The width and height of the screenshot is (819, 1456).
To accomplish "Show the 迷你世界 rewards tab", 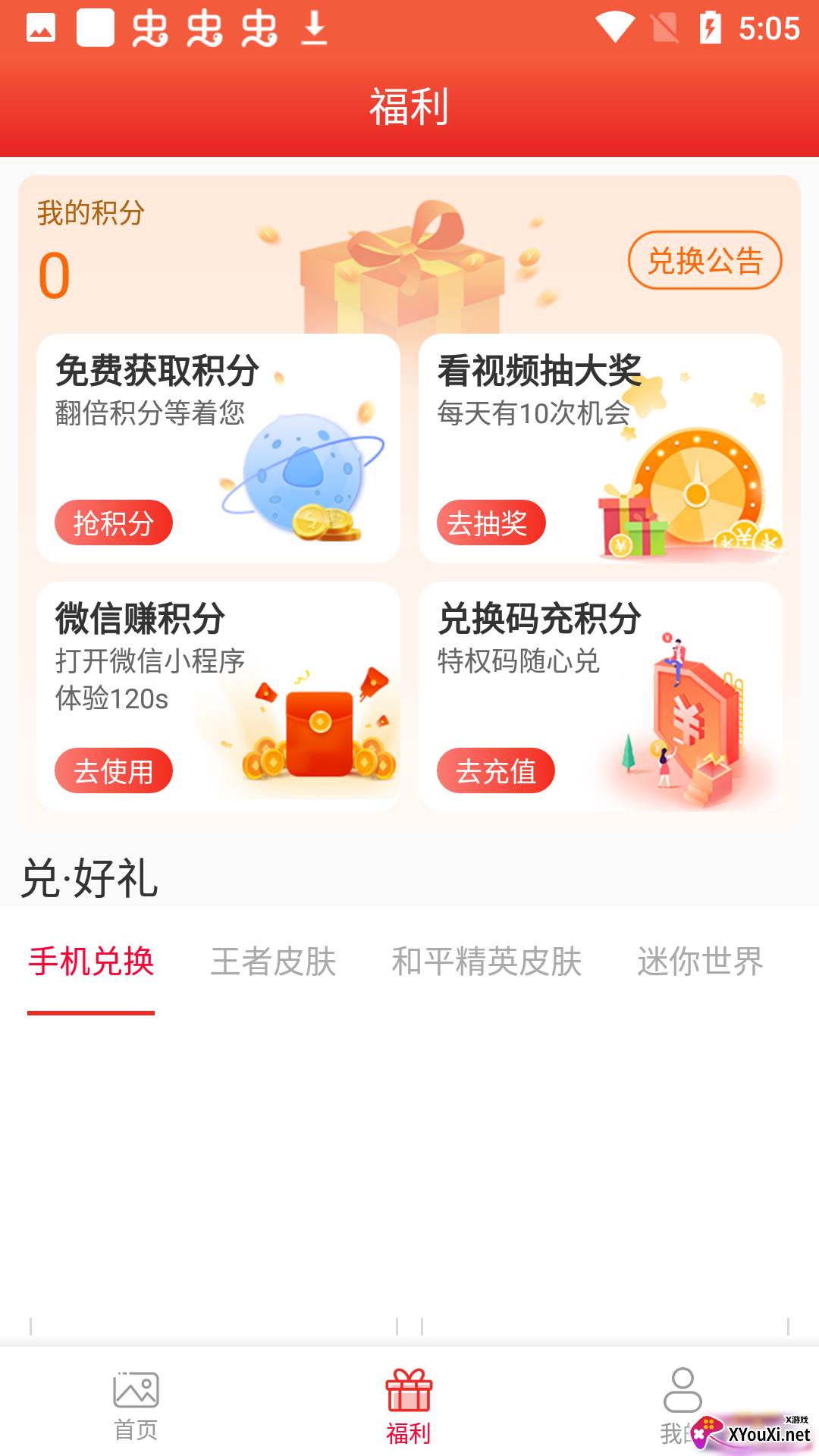I will 700,962.
